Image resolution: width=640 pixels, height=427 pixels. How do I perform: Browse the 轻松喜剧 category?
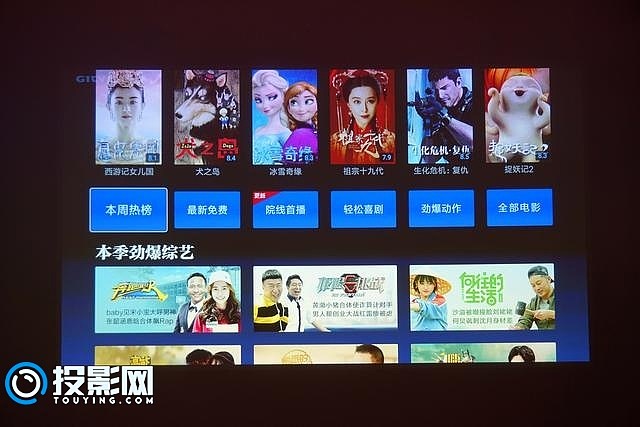coord(363,209)
